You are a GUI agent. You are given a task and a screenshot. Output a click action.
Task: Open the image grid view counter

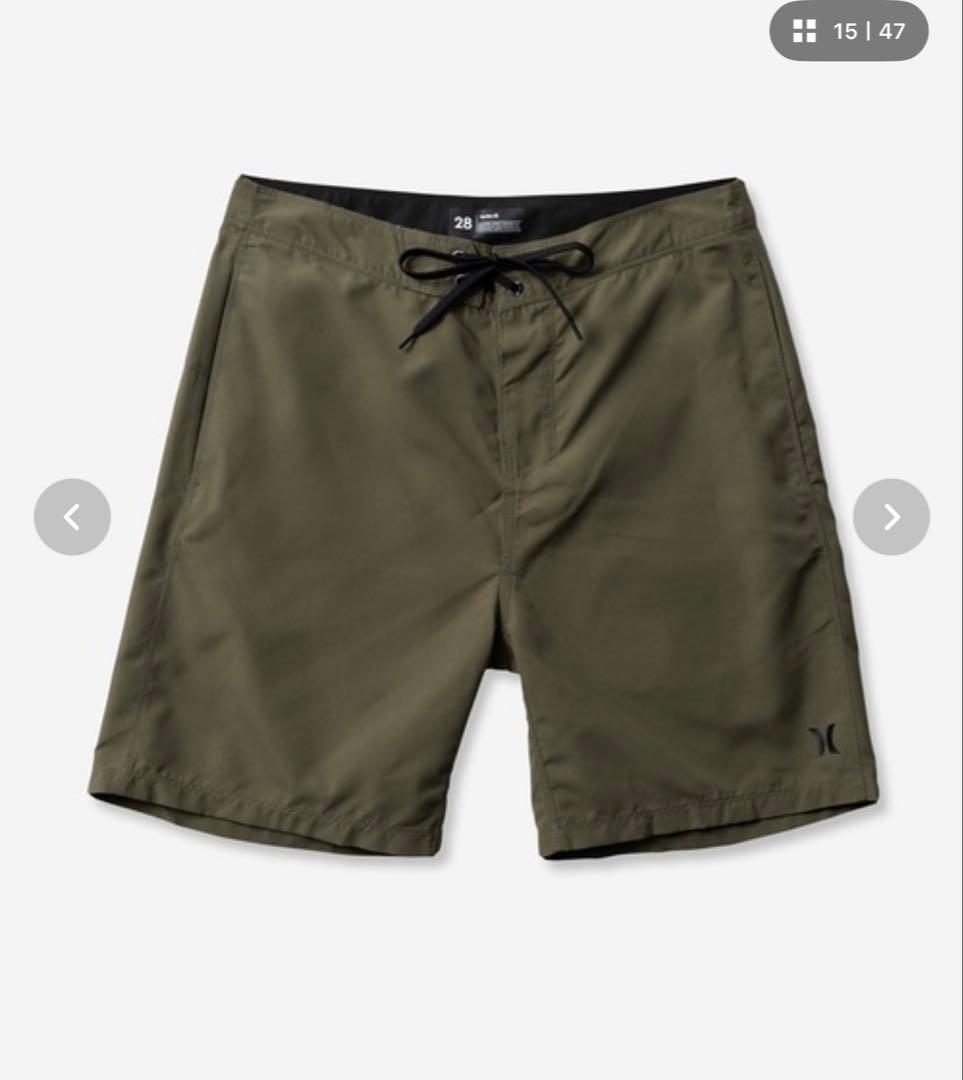tap(848, 32)
